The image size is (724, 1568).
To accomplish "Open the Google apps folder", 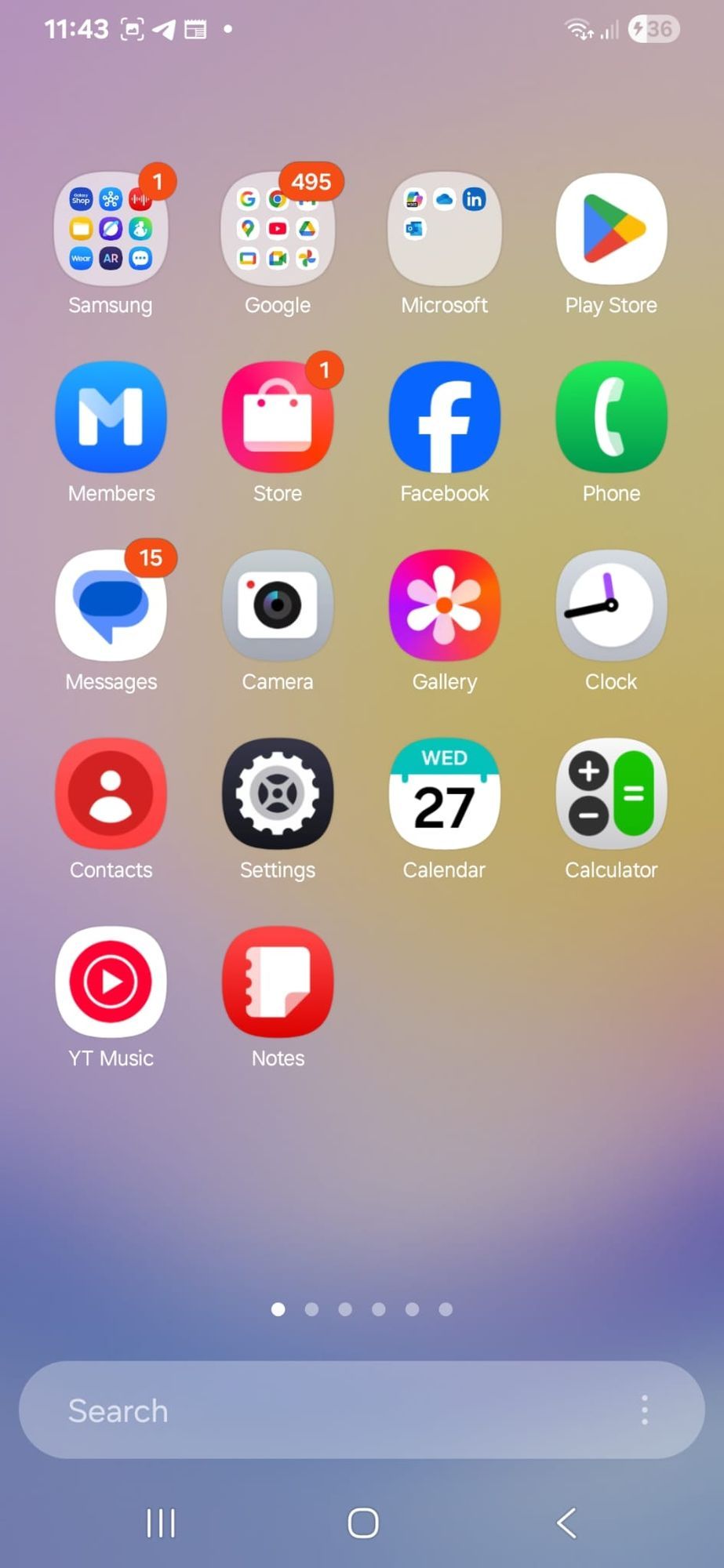I will [278, 229].
